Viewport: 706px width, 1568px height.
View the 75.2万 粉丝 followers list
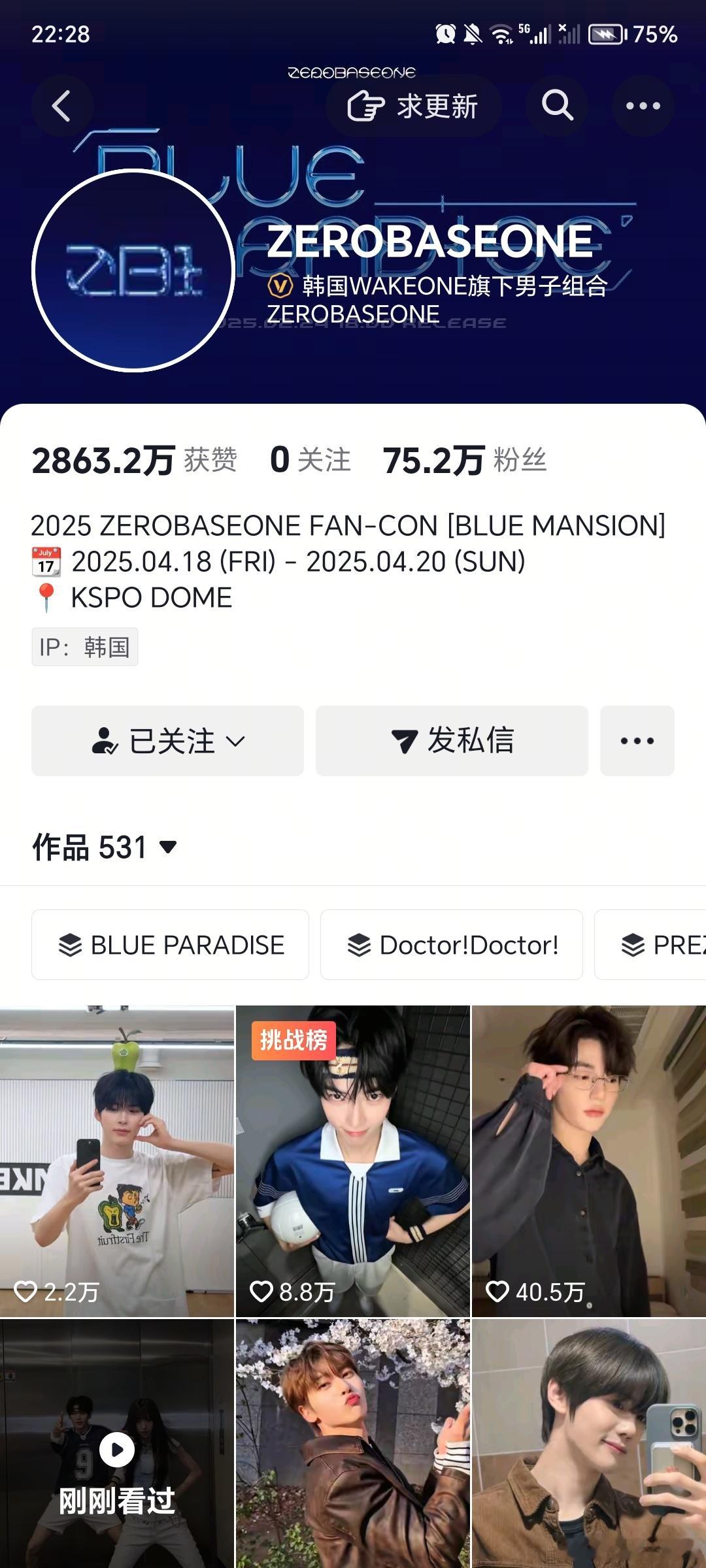(464, 461)
